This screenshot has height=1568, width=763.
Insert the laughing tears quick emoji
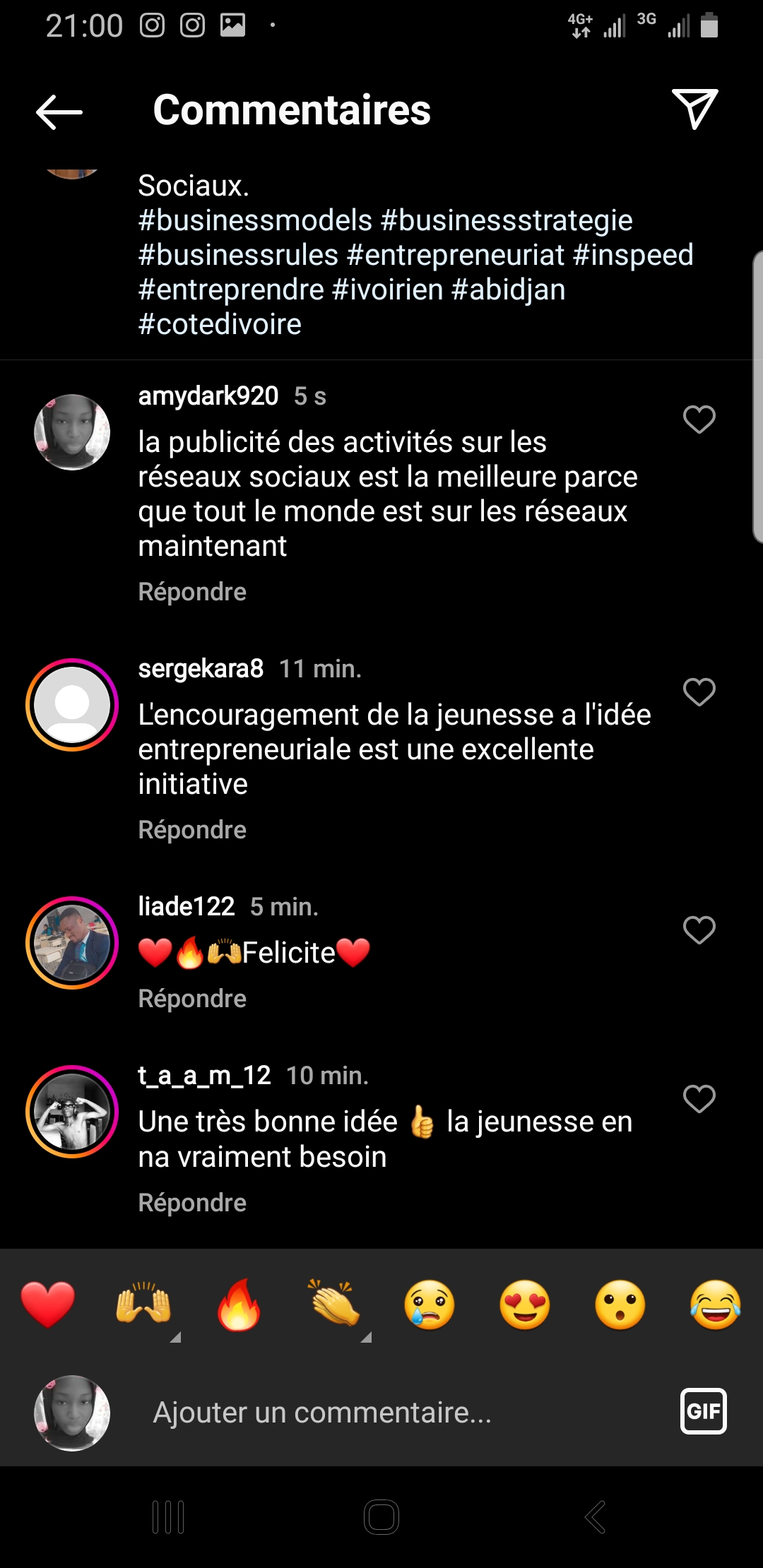pyautogui.click(x=715, y=1305)
